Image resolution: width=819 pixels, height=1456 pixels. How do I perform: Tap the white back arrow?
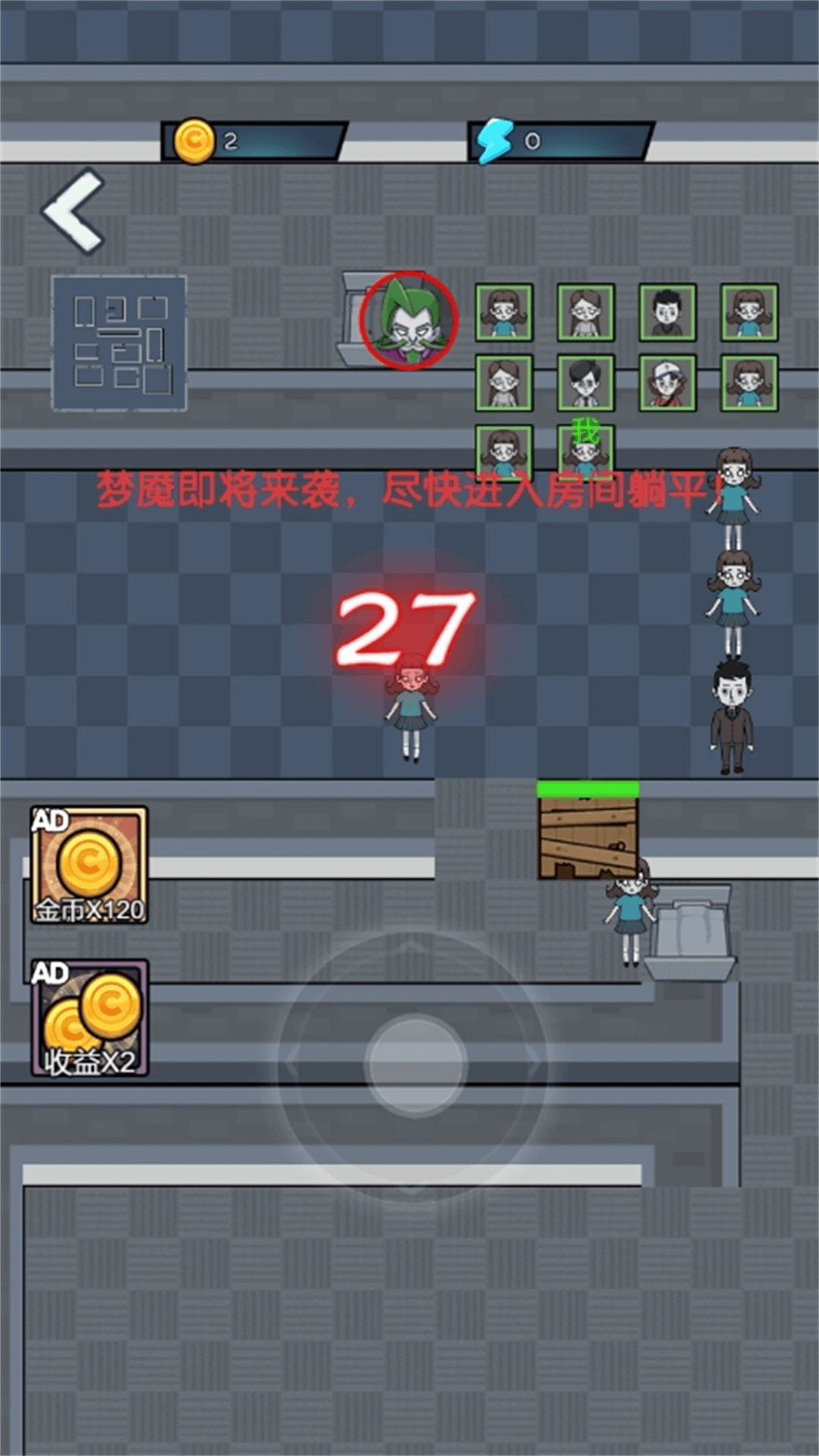coord(74,211)
